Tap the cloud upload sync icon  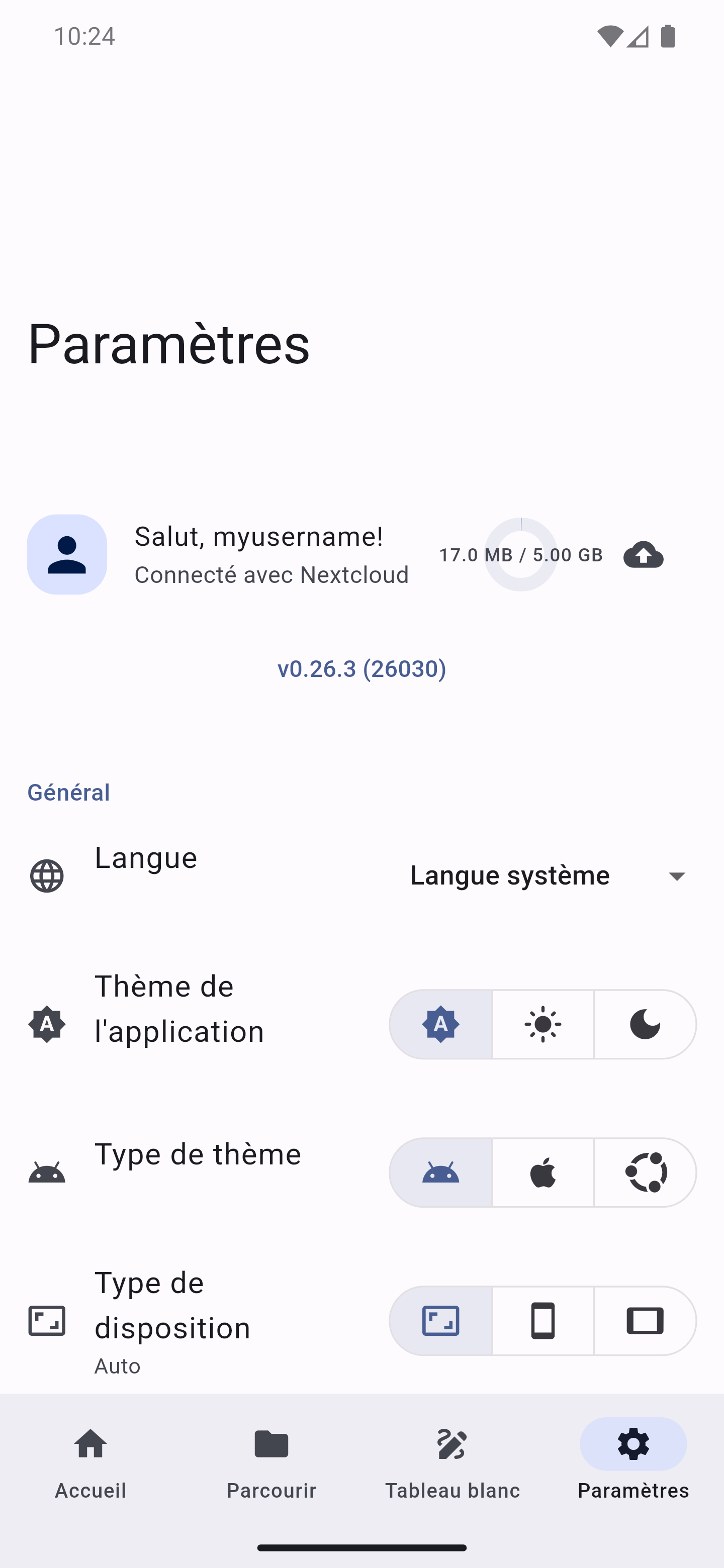[x=643, y=554]
